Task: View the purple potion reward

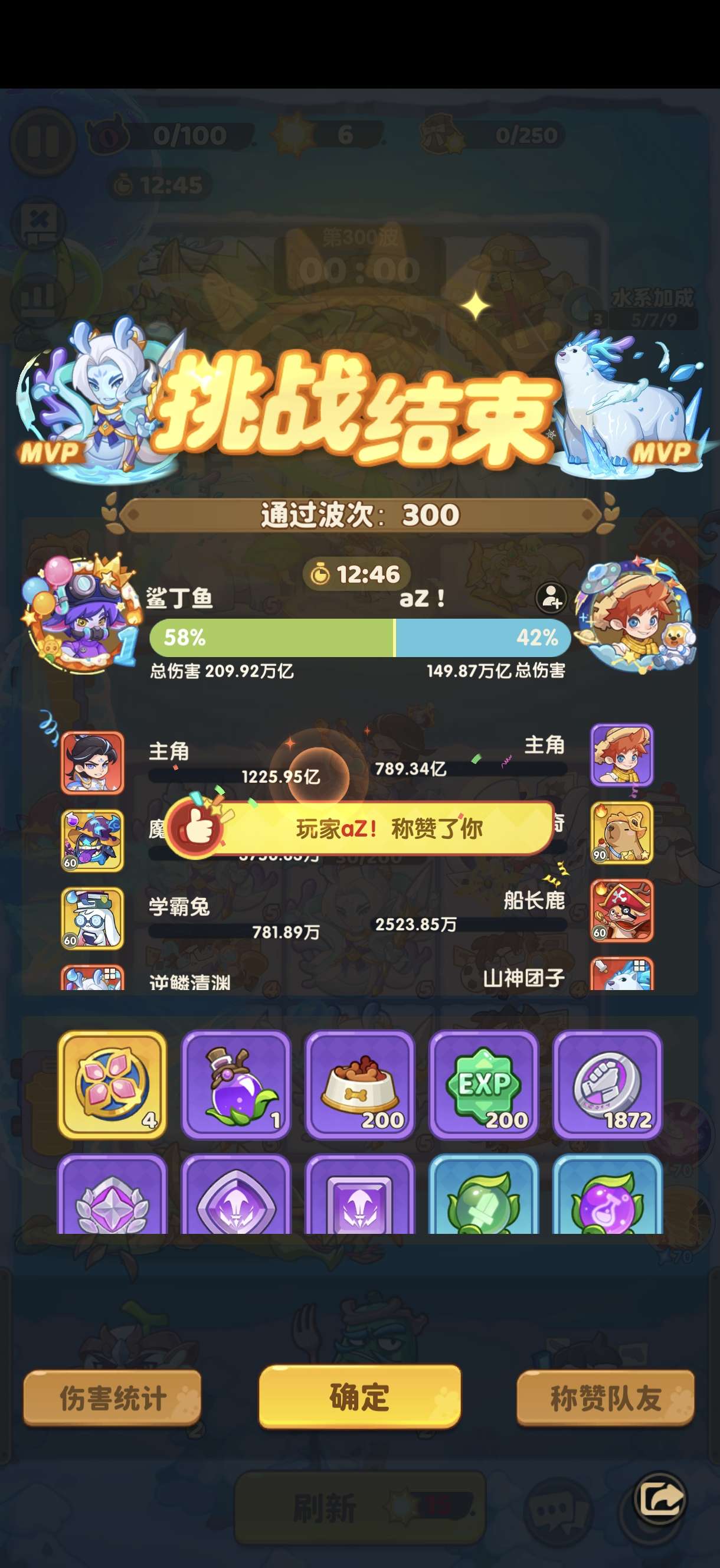Action: coord(236,1084)
